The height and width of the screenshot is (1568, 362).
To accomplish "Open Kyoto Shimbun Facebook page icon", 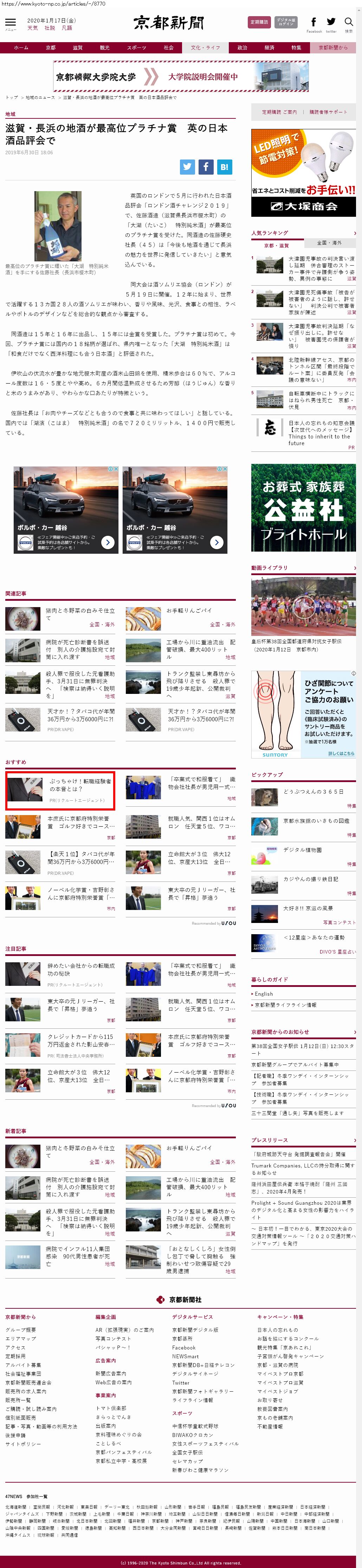I will click(314, 22).
